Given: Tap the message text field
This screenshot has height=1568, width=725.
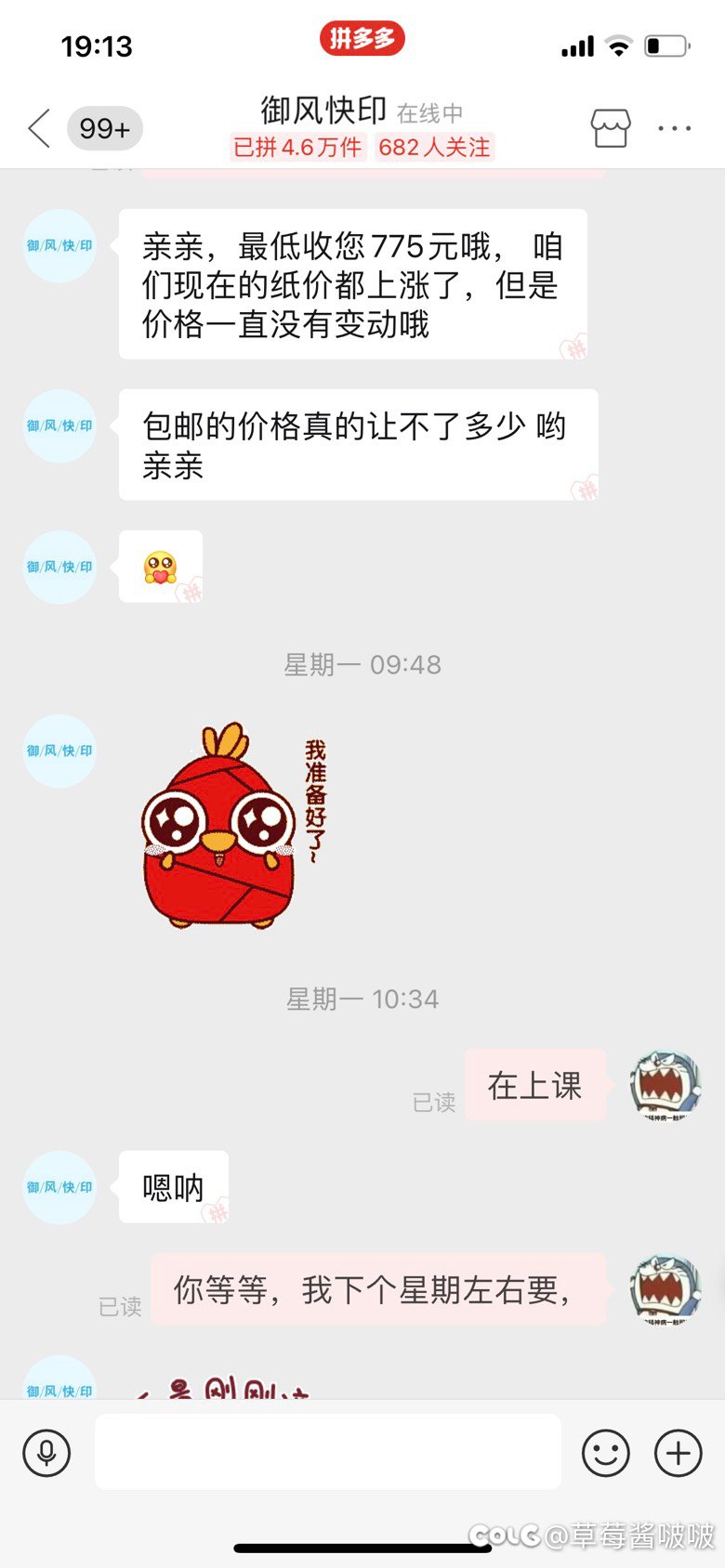Looking at the screenshot, I should 328,1452.
